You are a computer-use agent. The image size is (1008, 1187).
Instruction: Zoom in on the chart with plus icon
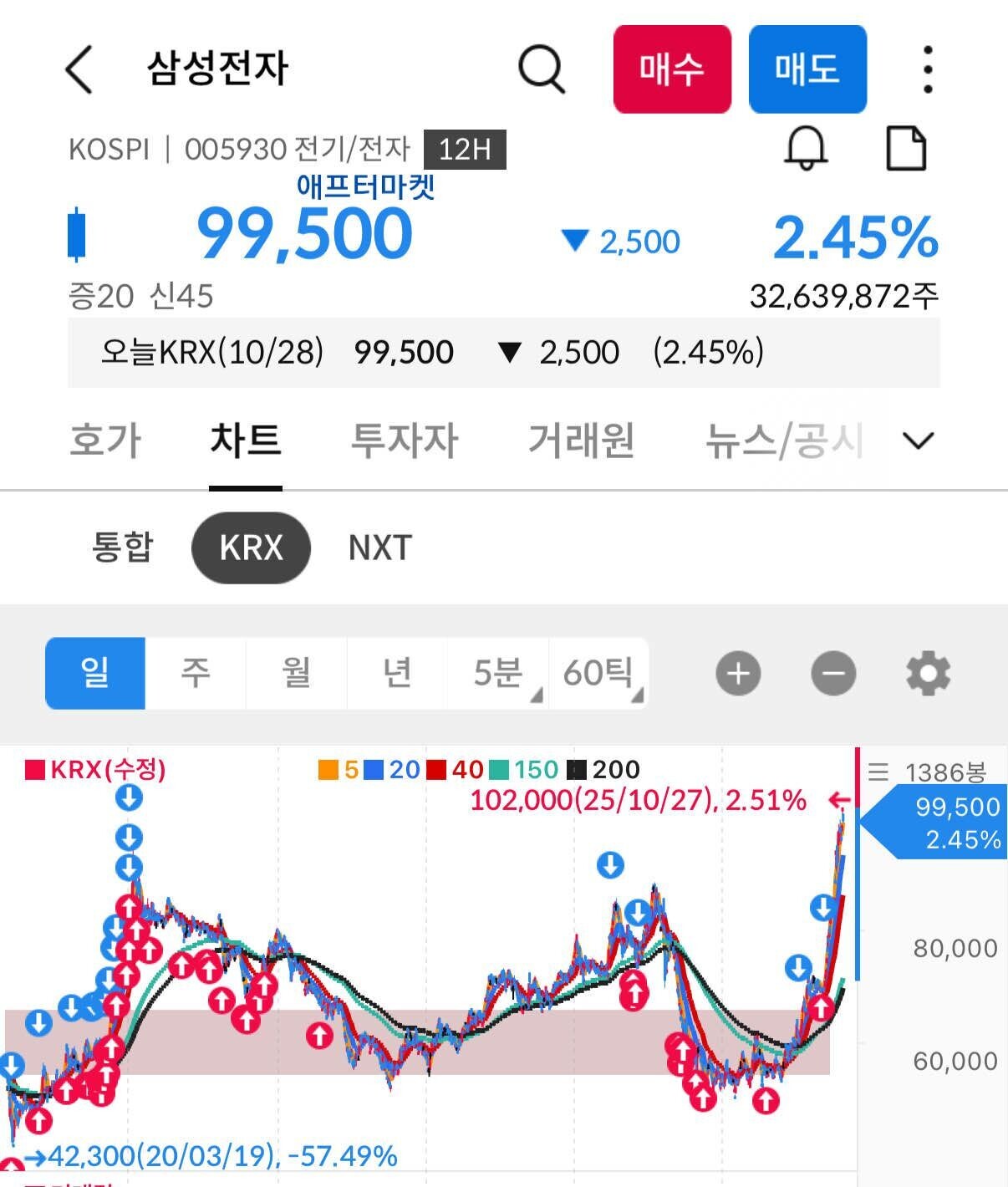click(x=736, y=674)
